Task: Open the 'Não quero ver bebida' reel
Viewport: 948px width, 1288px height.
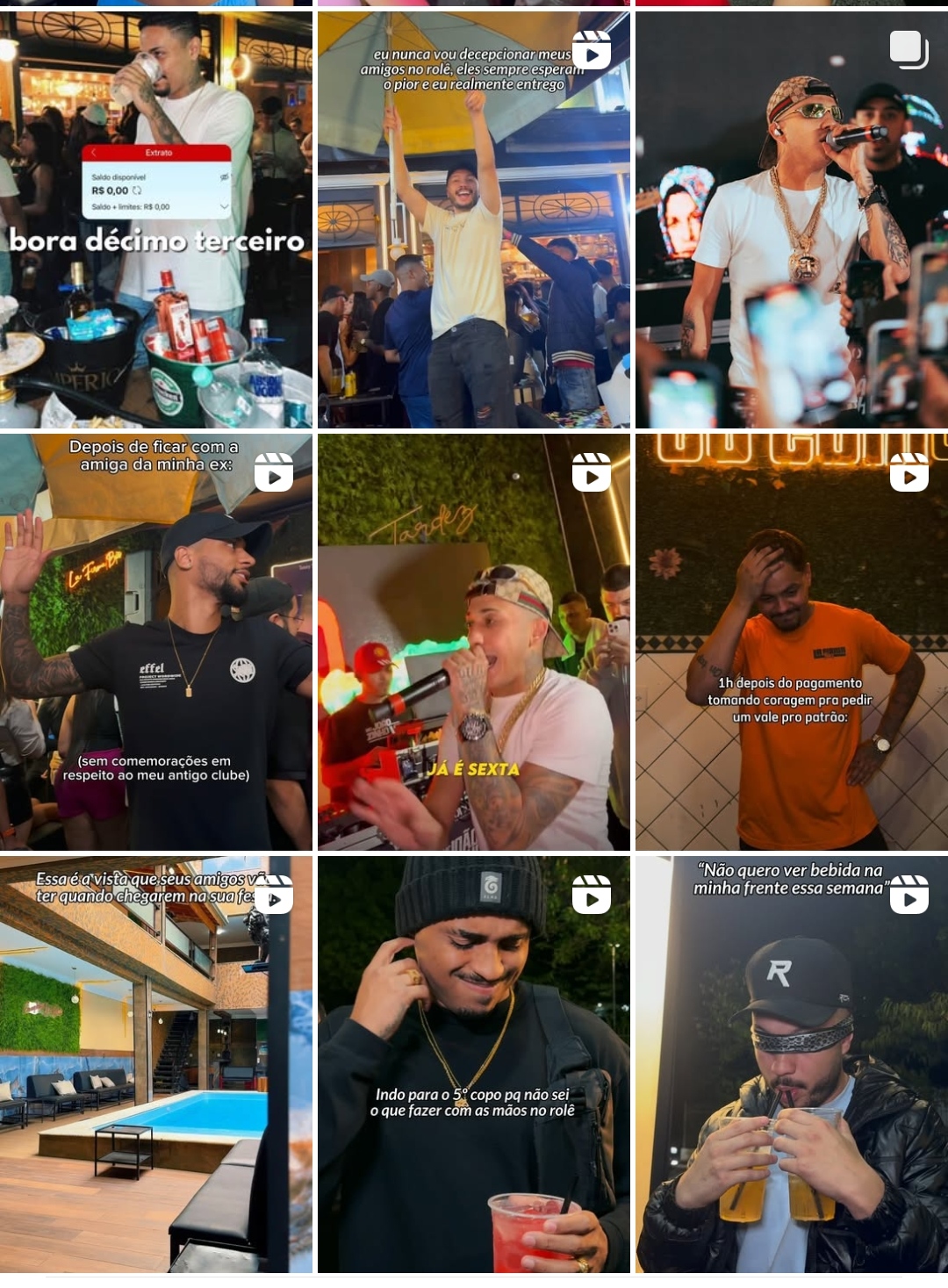Action: click(791, 1064)
